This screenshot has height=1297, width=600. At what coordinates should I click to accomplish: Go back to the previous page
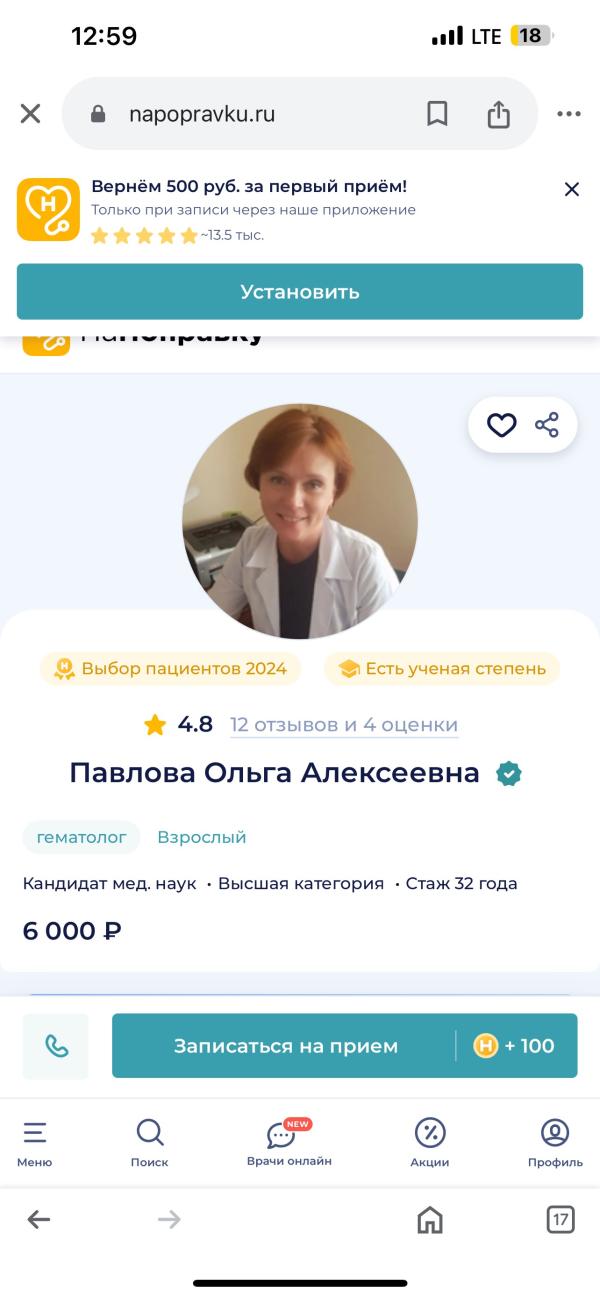38,1219
